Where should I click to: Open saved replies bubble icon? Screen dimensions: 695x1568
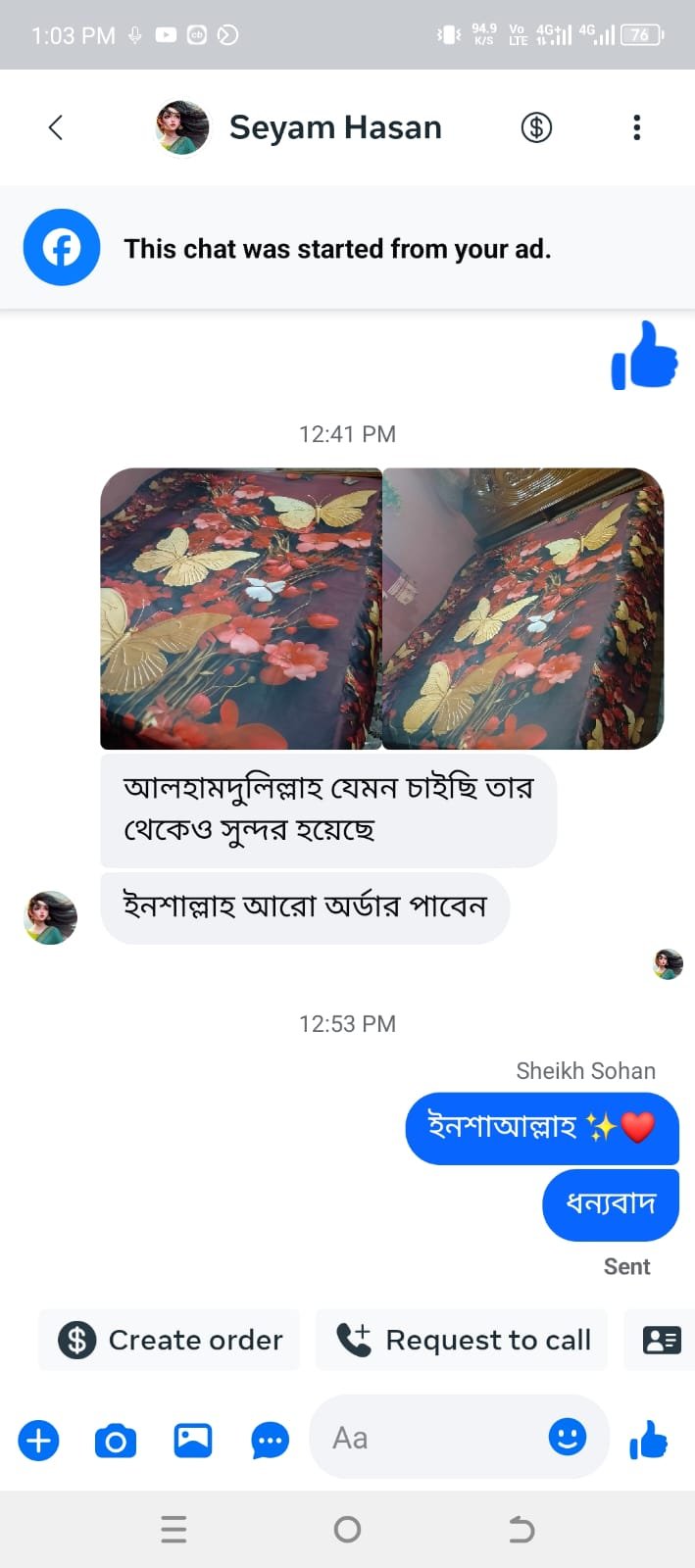pos(270,1441)
